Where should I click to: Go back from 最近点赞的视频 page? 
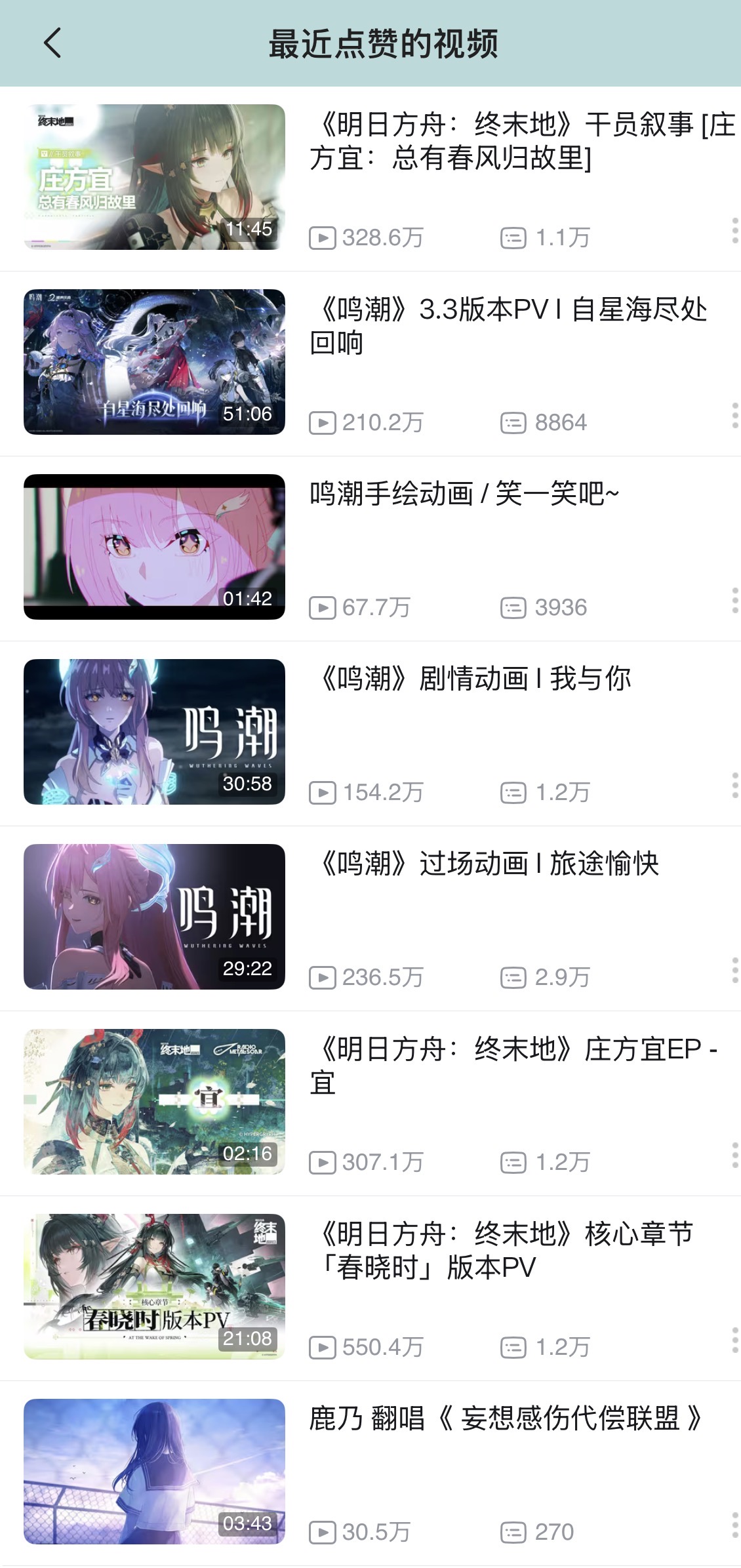click(x=52, y=43)
